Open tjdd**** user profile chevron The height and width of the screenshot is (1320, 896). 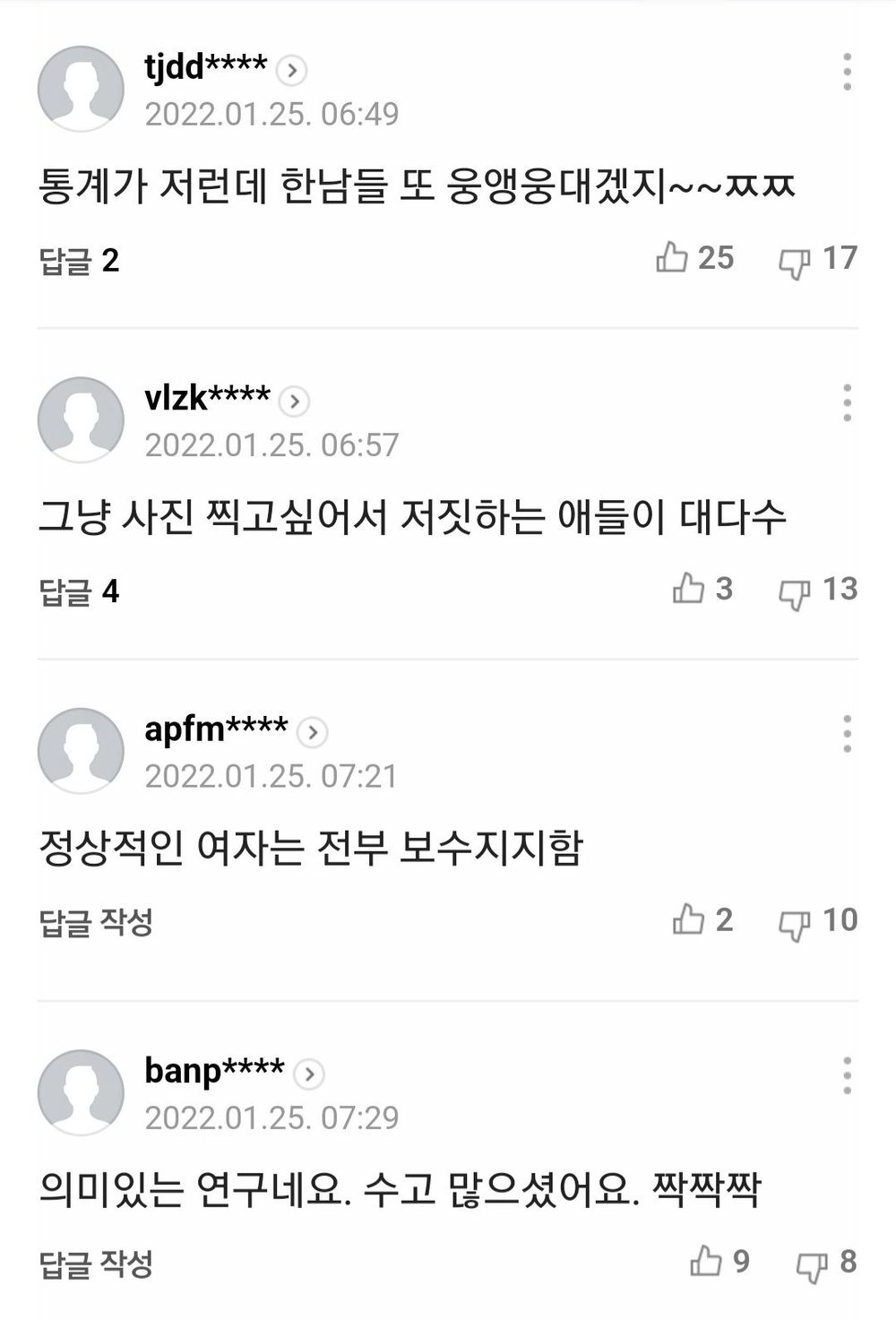point(291,70)
